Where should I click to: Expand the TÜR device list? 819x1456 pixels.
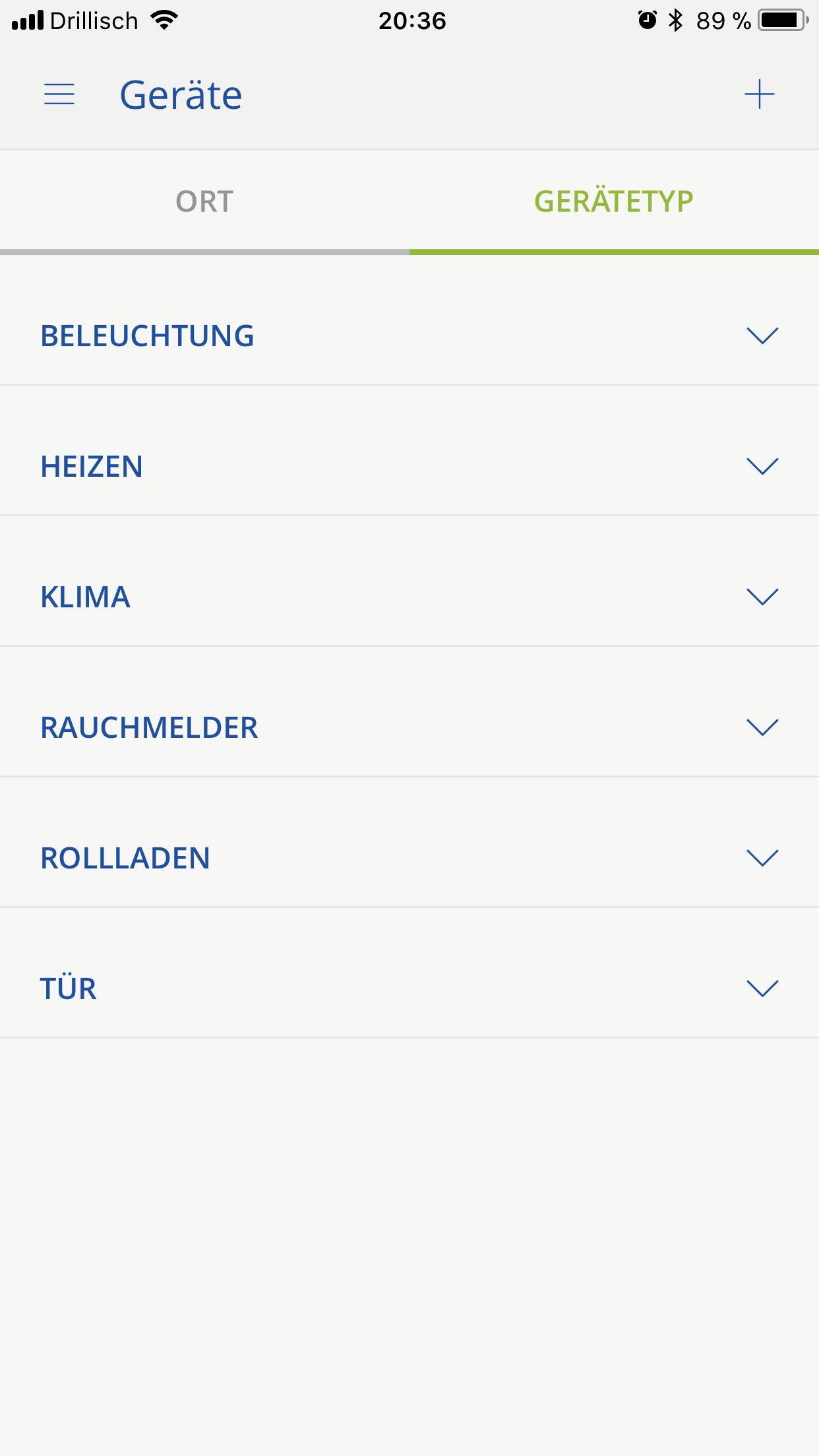point(762,988)
